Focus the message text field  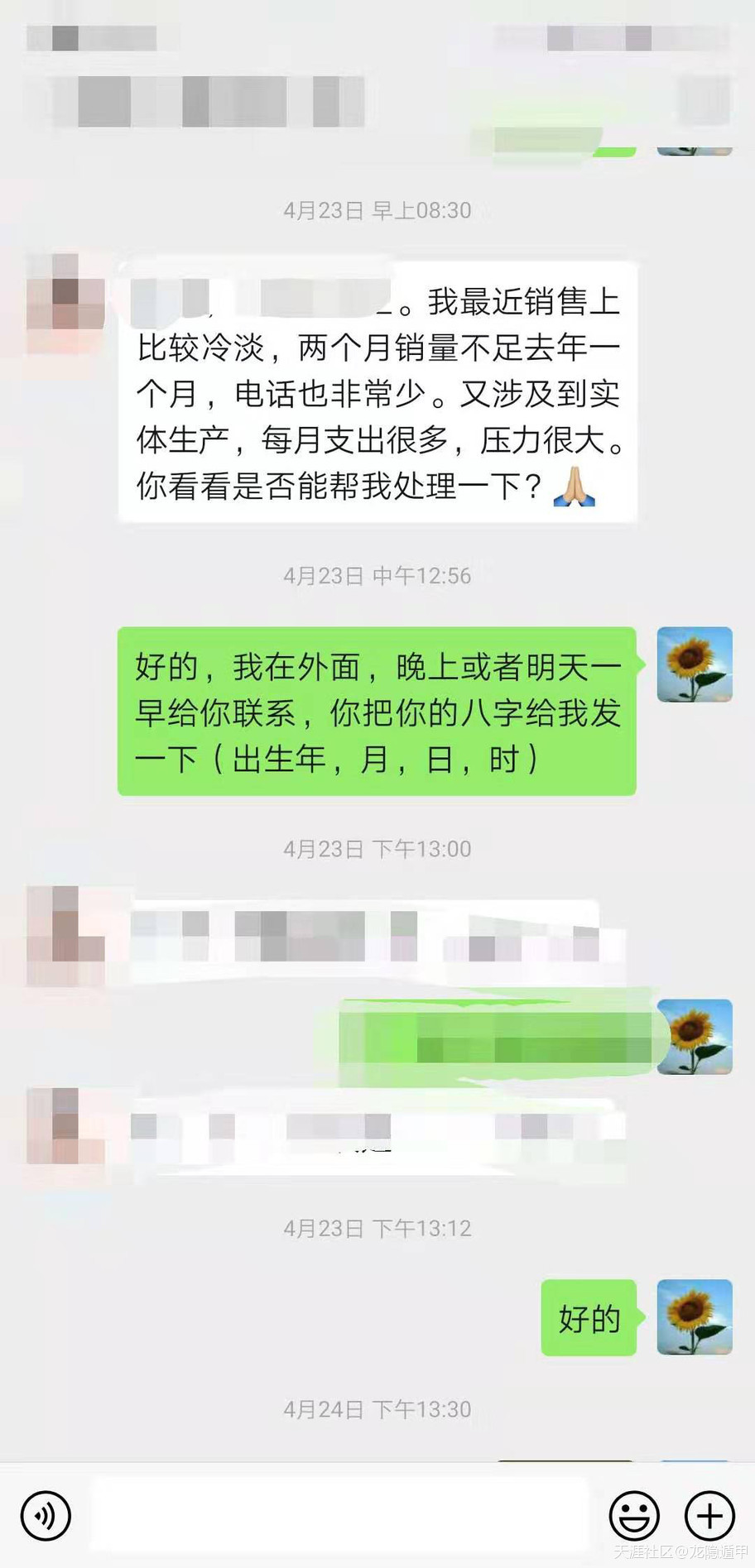tap(339, 1515)
